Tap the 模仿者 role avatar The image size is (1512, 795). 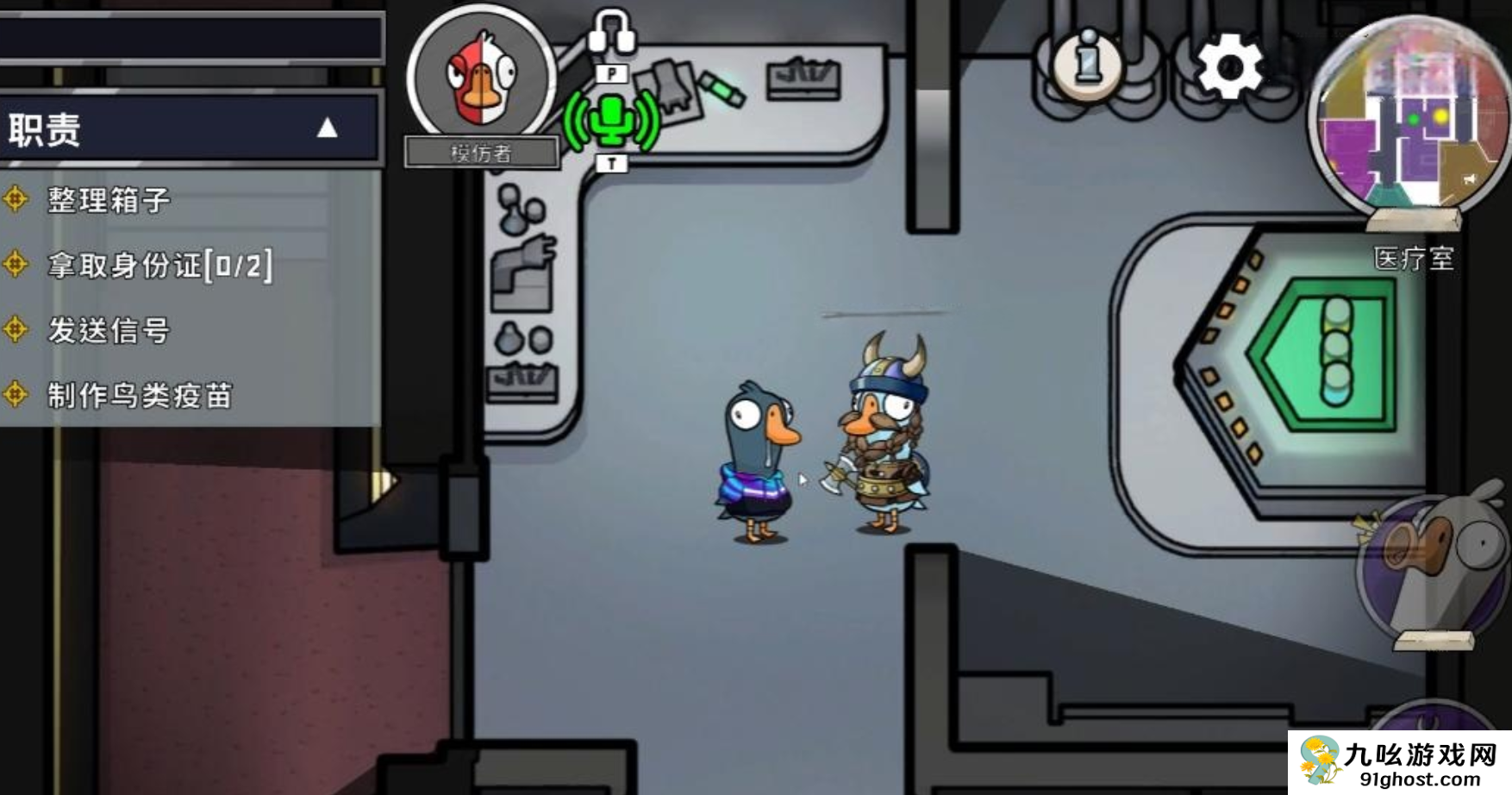pyautogui.click(x=481, y=77)
